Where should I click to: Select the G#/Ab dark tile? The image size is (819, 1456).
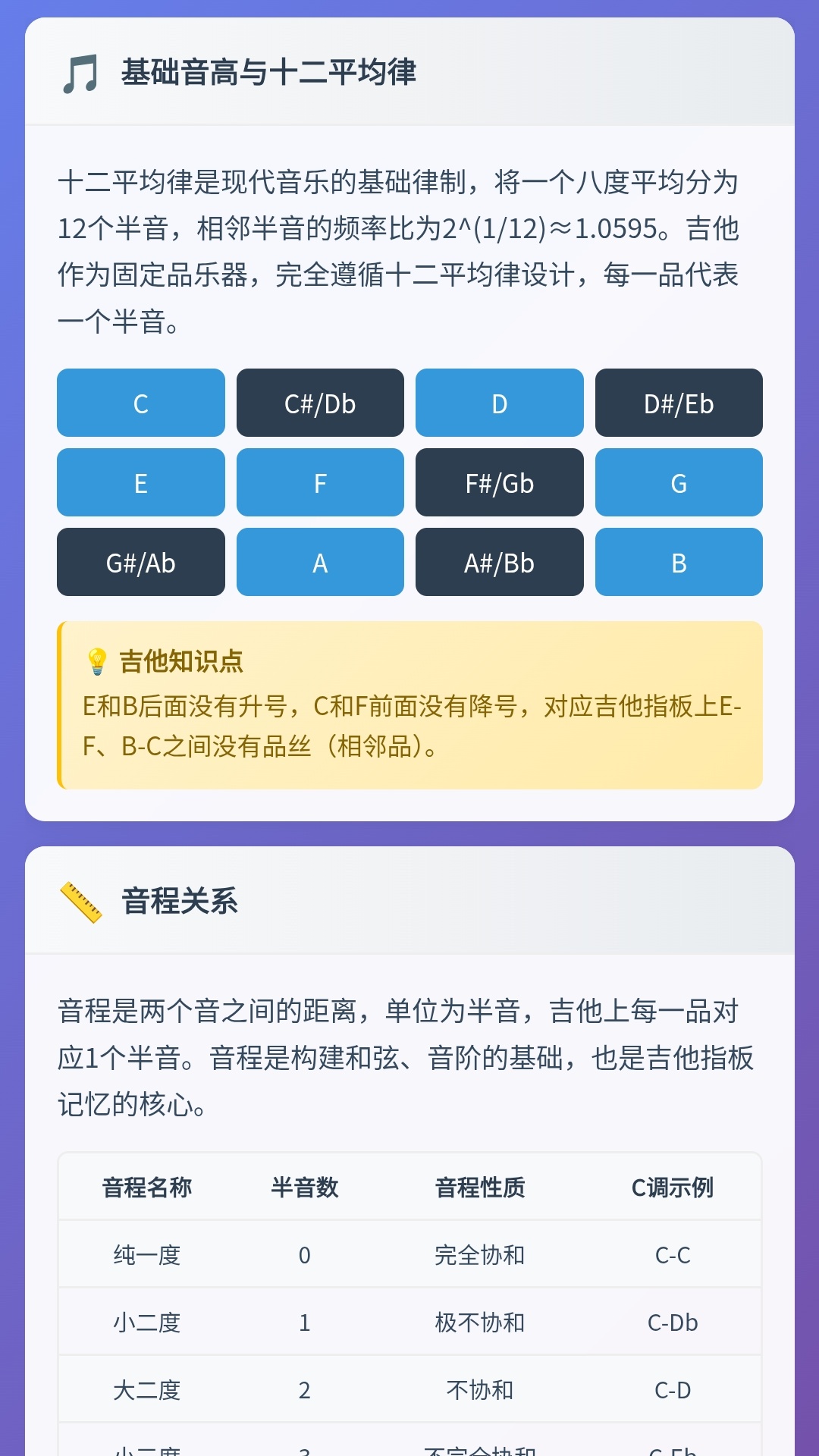[140, 562]
